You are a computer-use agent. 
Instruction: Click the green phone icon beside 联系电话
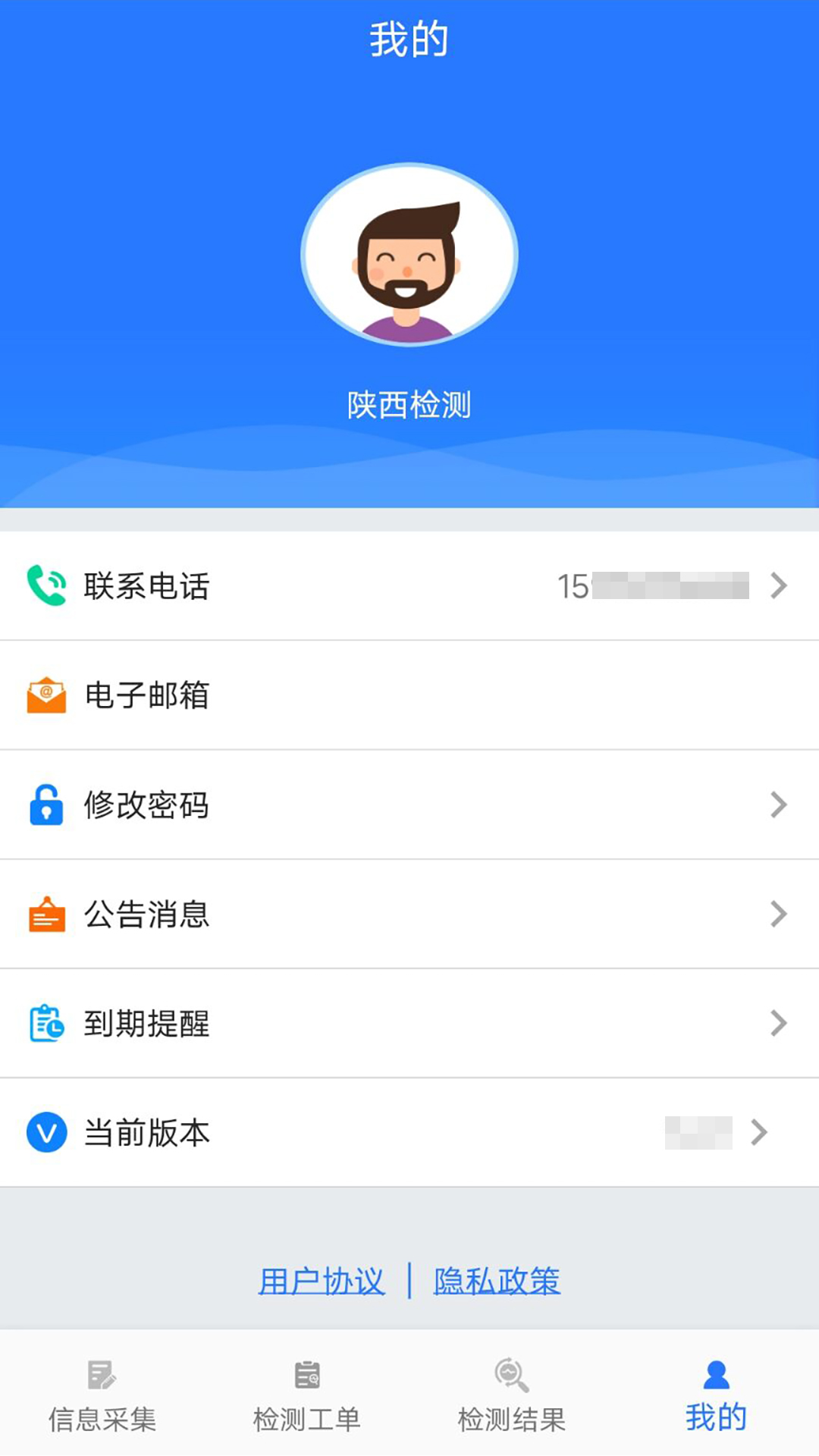47,585
